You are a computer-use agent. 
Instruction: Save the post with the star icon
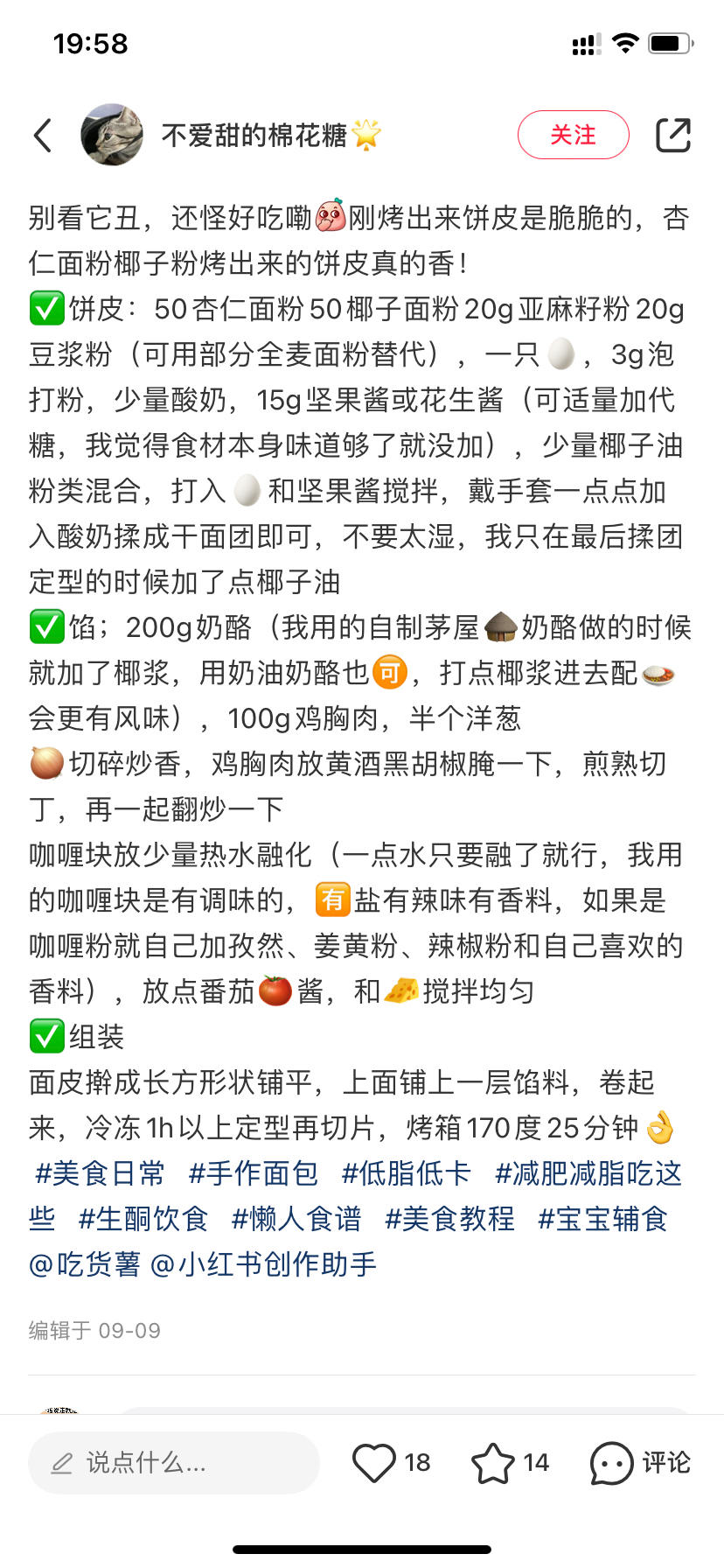(x=493, y=1462)
